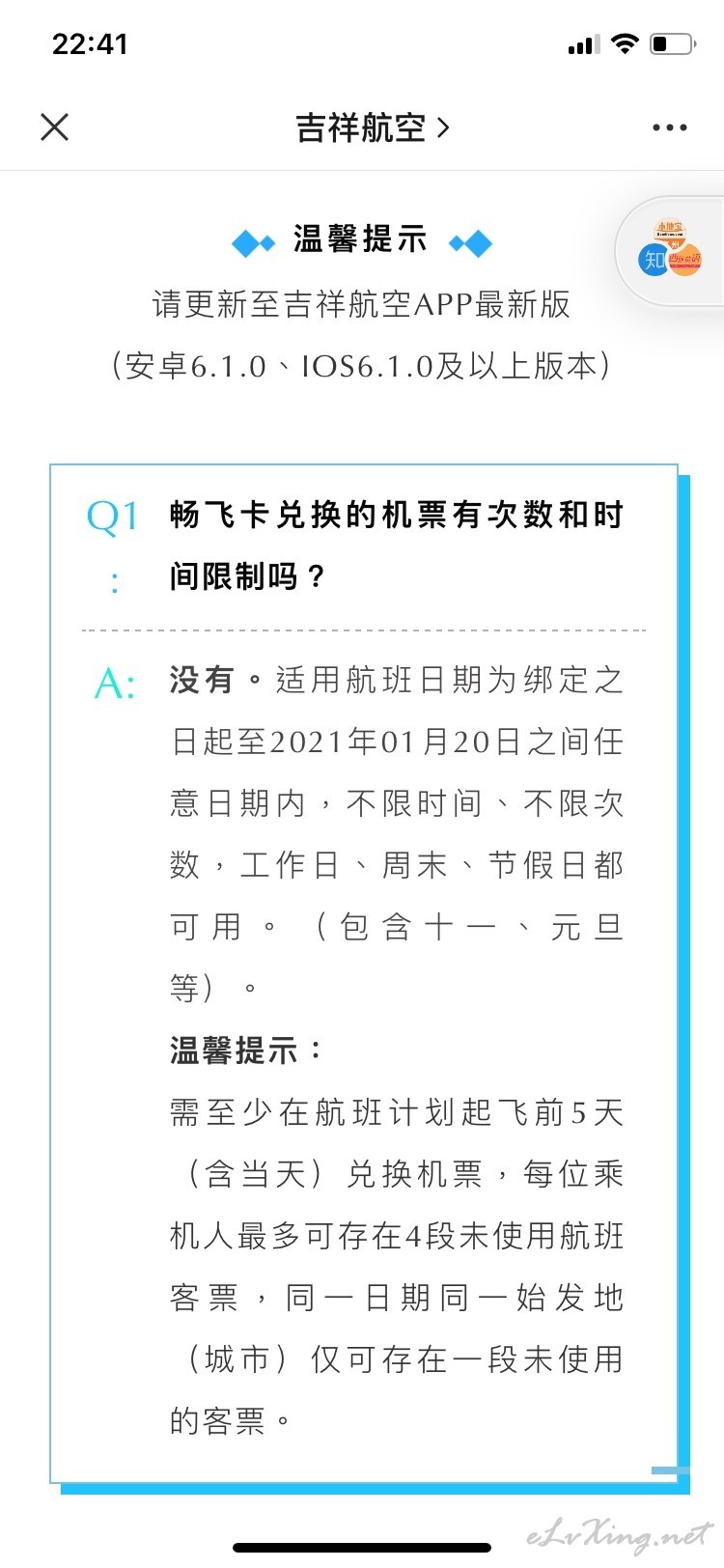
Task: Open the three-dot more options menu
Action: (x=670, y=127)
